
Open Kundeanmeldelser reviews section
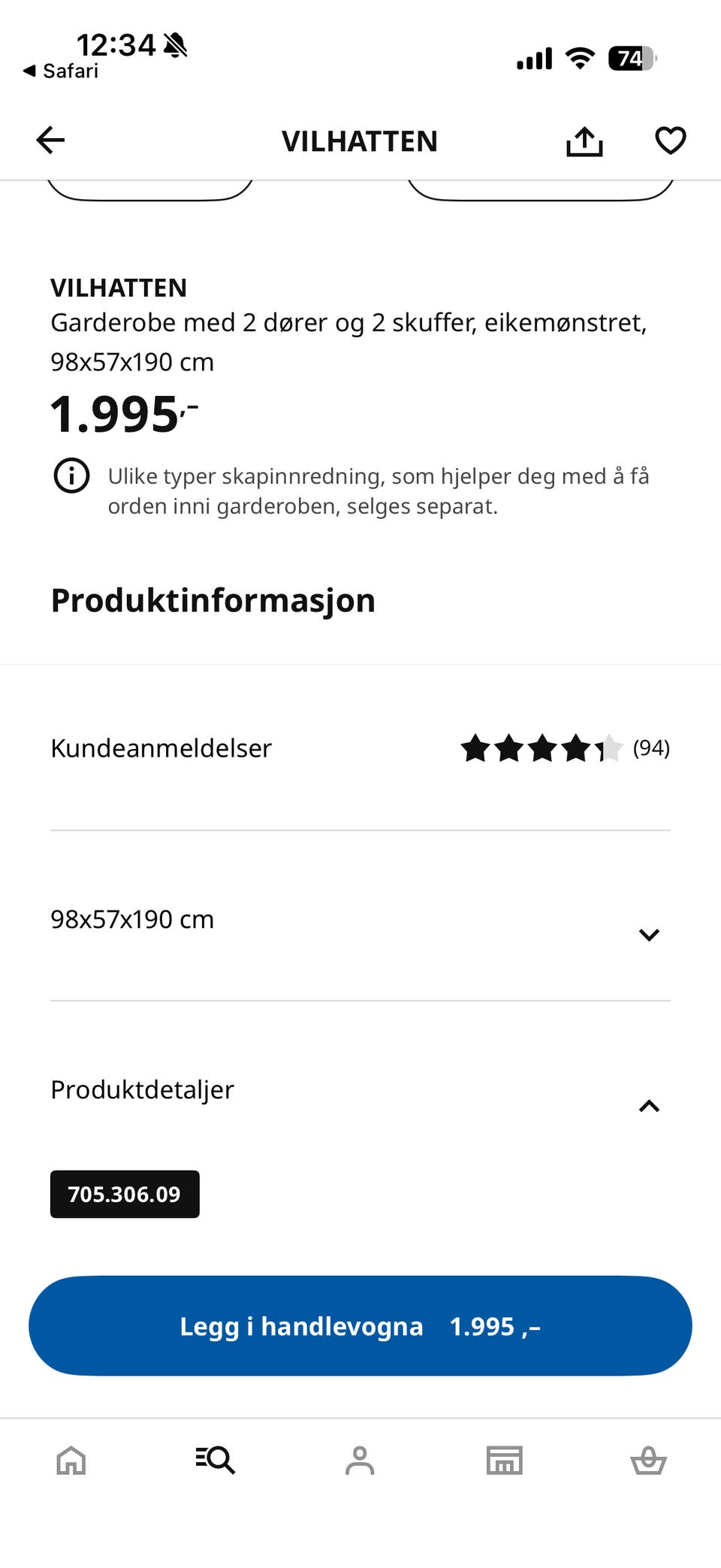click(x=161, y=748)
